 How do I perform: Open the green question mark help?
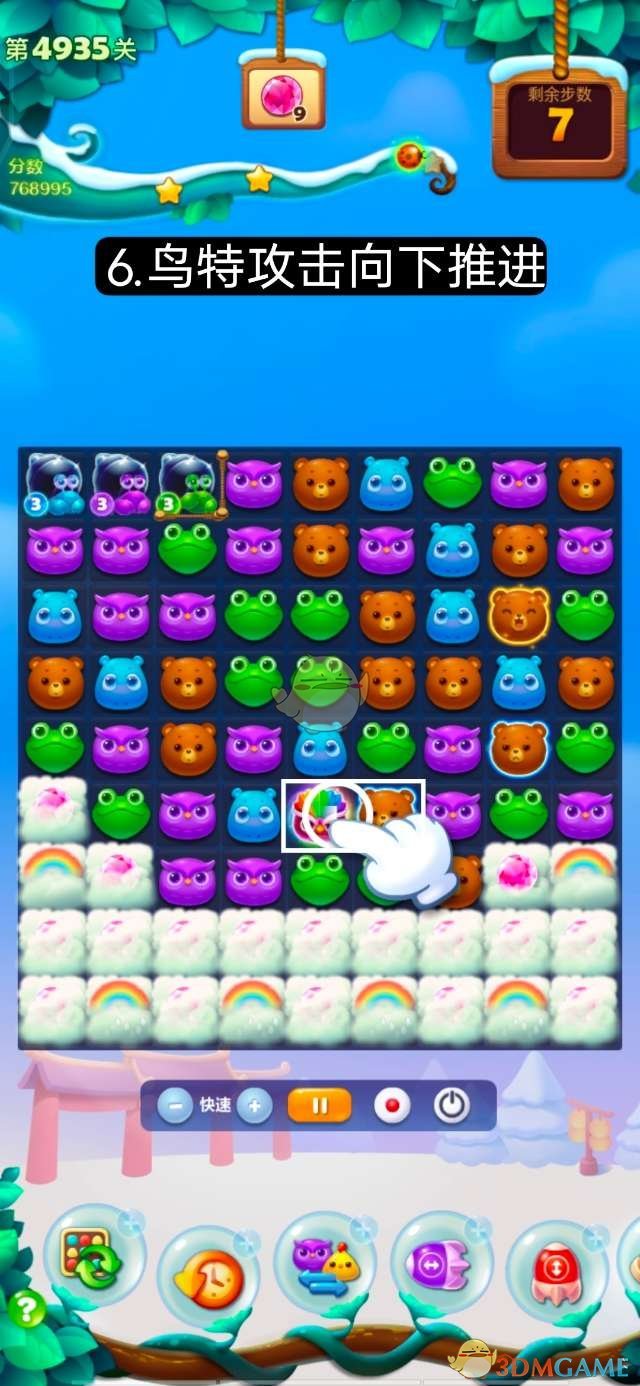(27, 1309)
